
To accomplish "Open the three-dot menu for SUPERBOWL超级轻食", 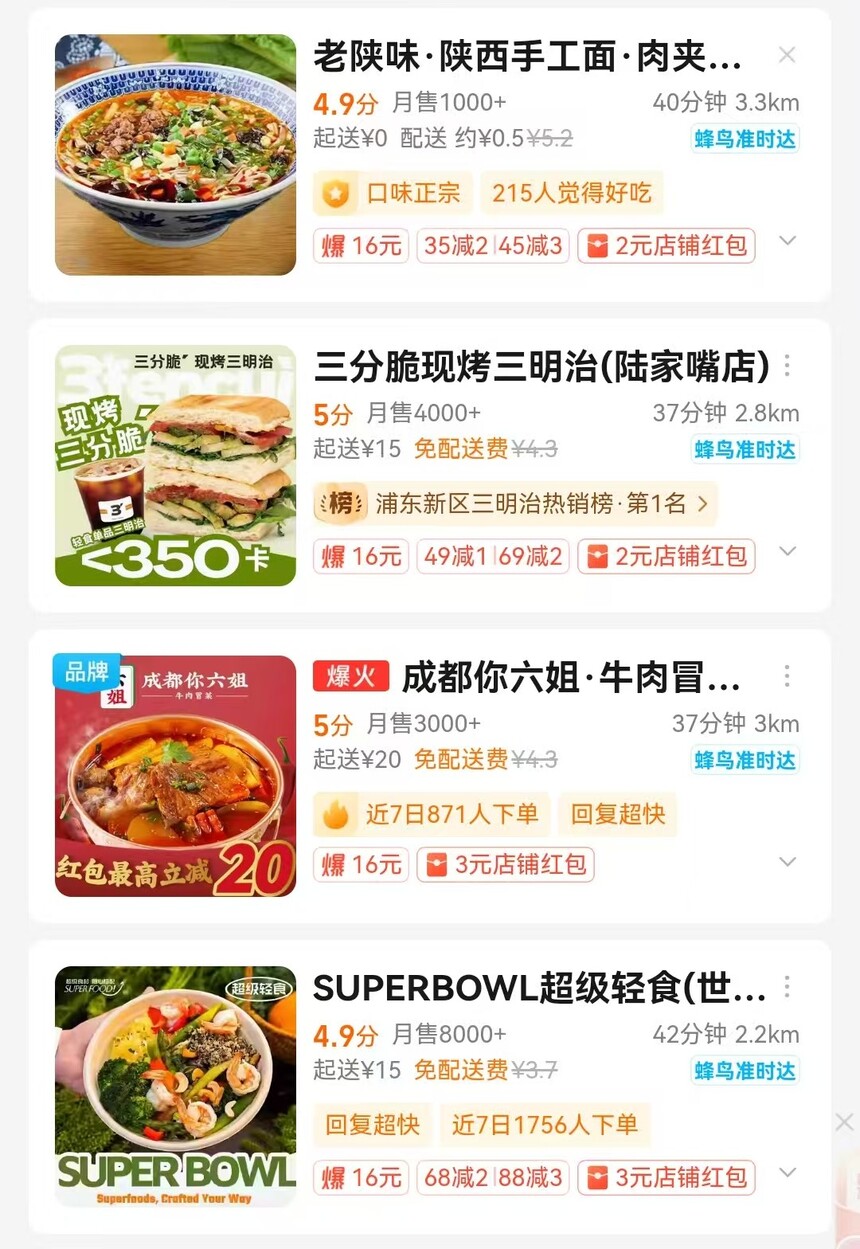I will [x=787, y=988].
